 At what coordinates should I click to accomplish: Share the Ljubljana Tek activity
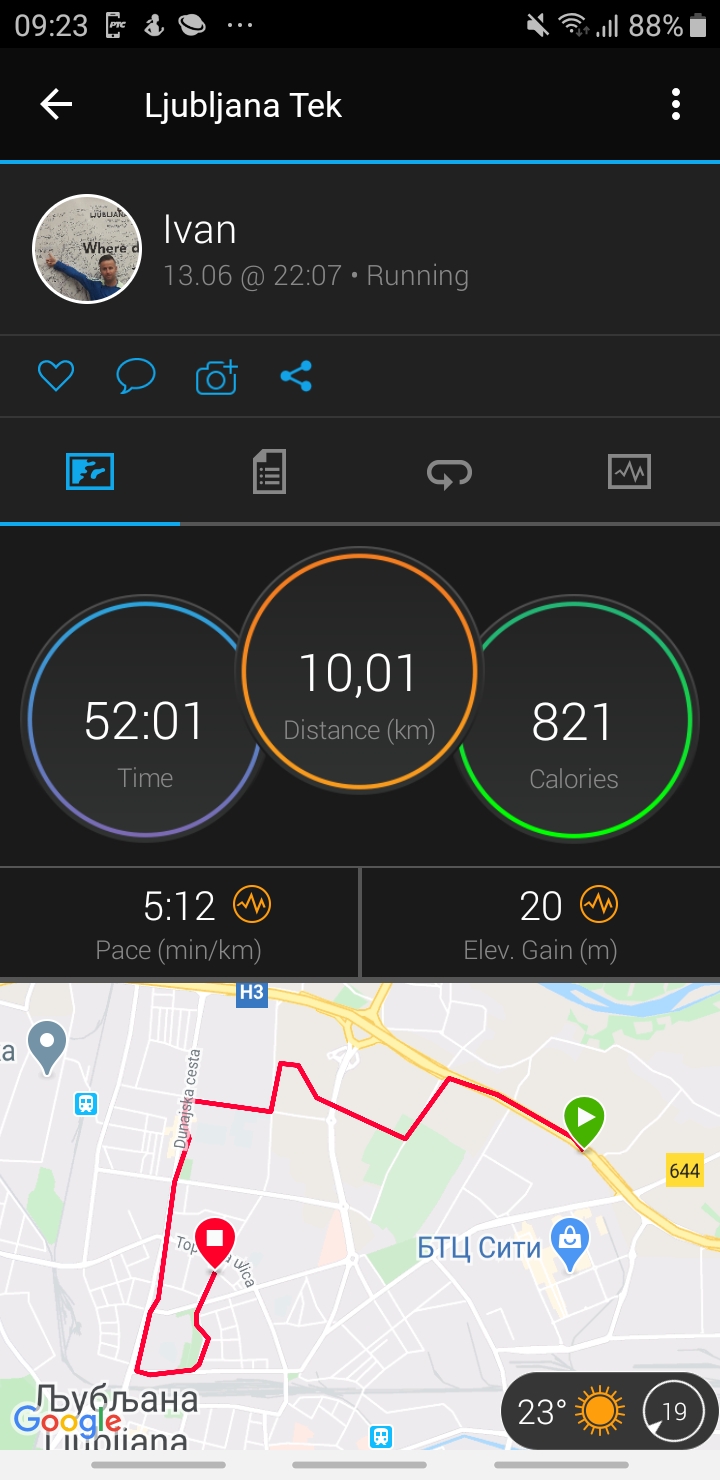(x=296, y=376)
